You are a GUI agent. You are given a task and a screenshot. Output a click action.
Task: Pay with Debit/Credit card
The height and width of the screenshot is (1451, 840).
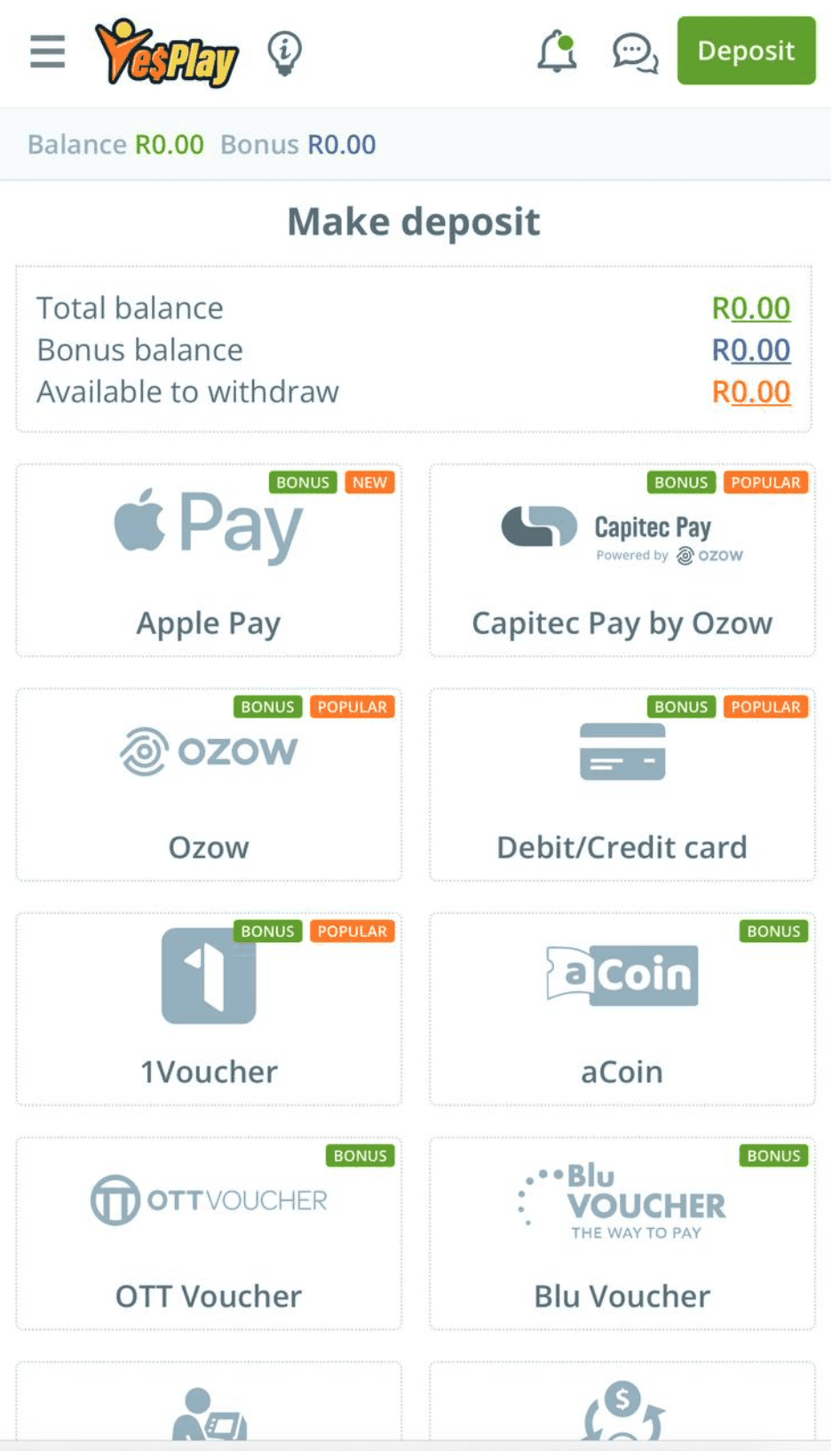point(622,786)
